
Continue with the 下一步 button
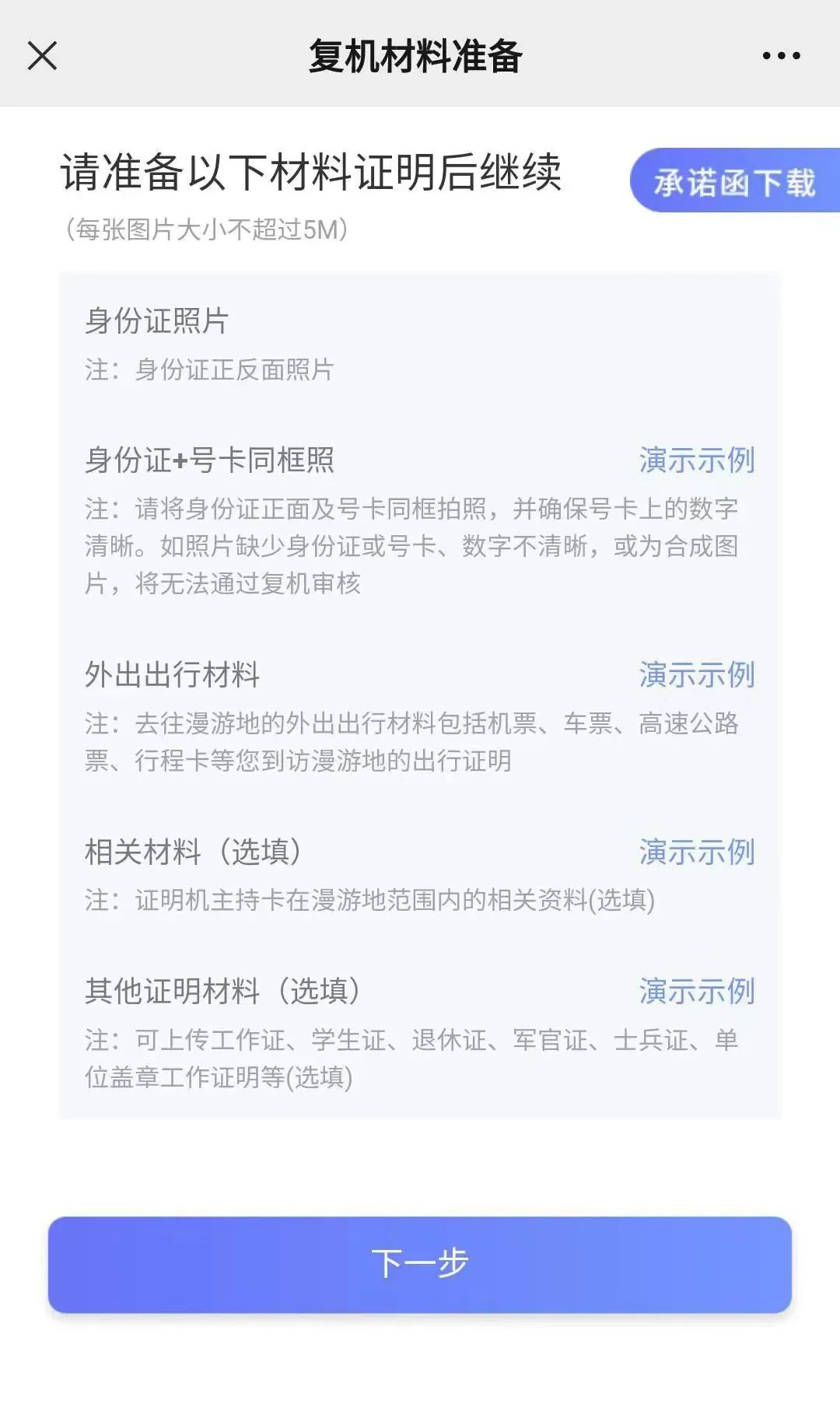pyautogui.click(x=420, y=1264)
